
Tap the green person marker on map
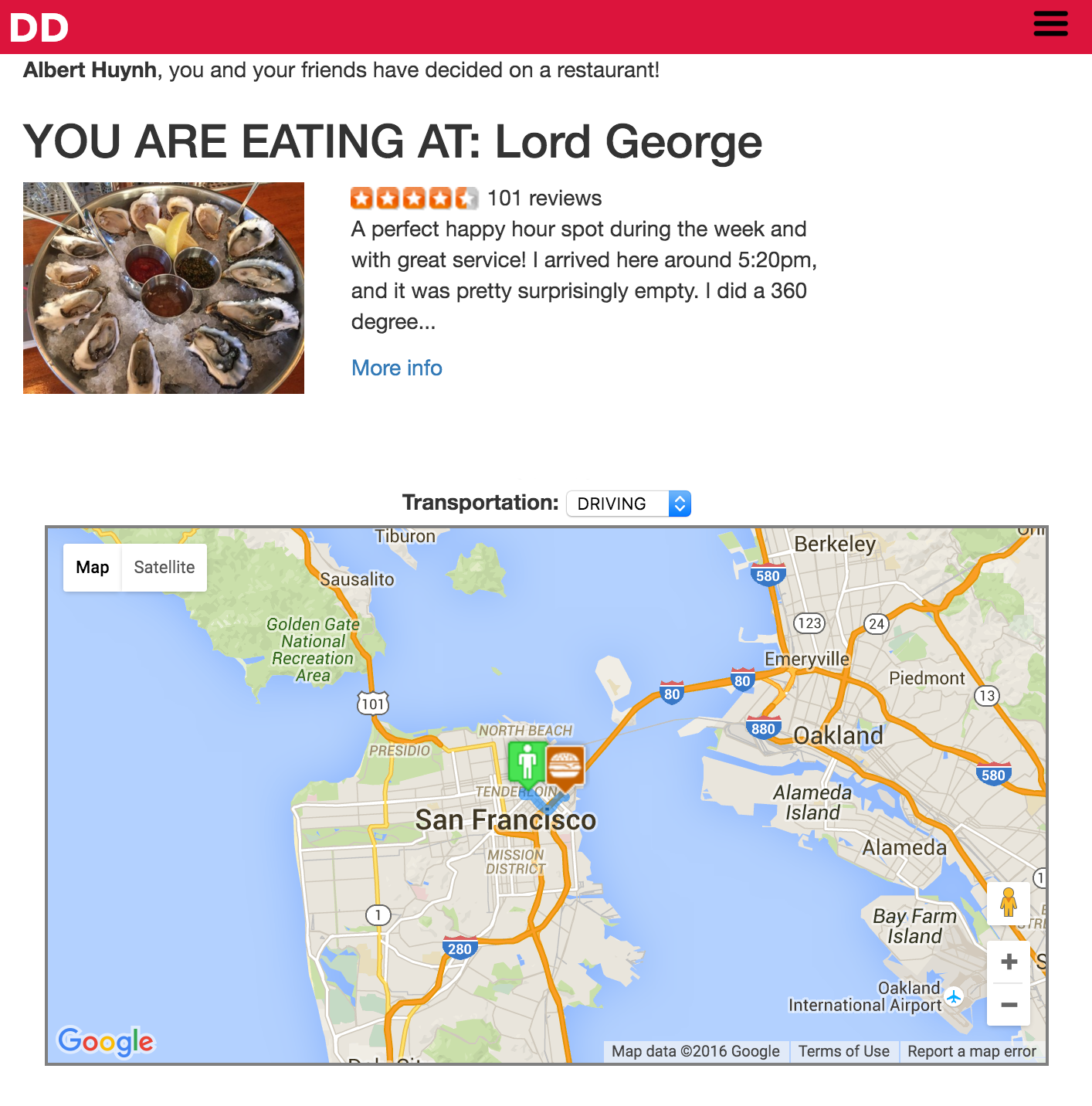(527, 762)
